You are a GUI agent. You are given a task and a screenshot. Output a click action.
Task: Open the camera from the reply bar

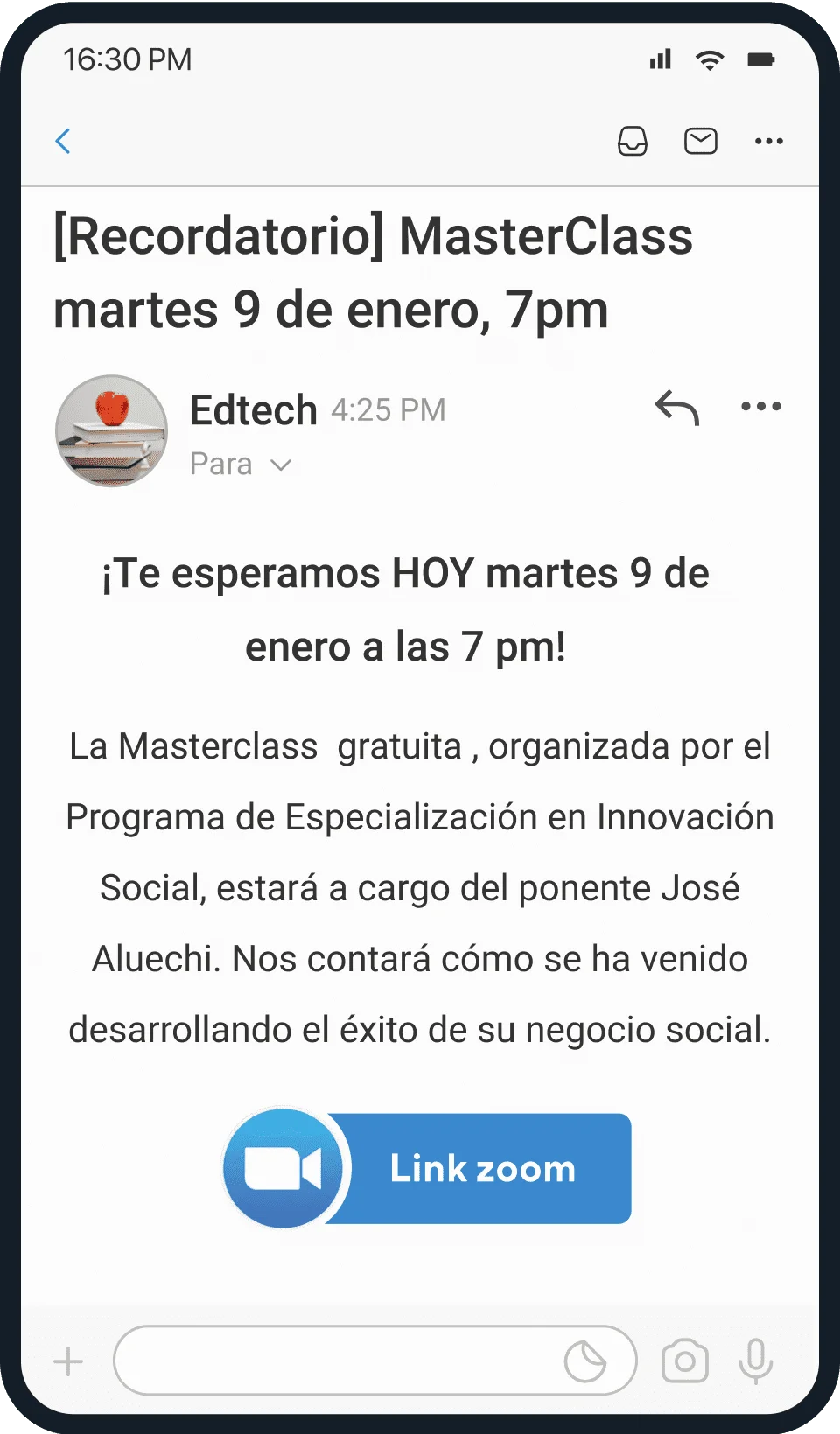pos(684,1361)
